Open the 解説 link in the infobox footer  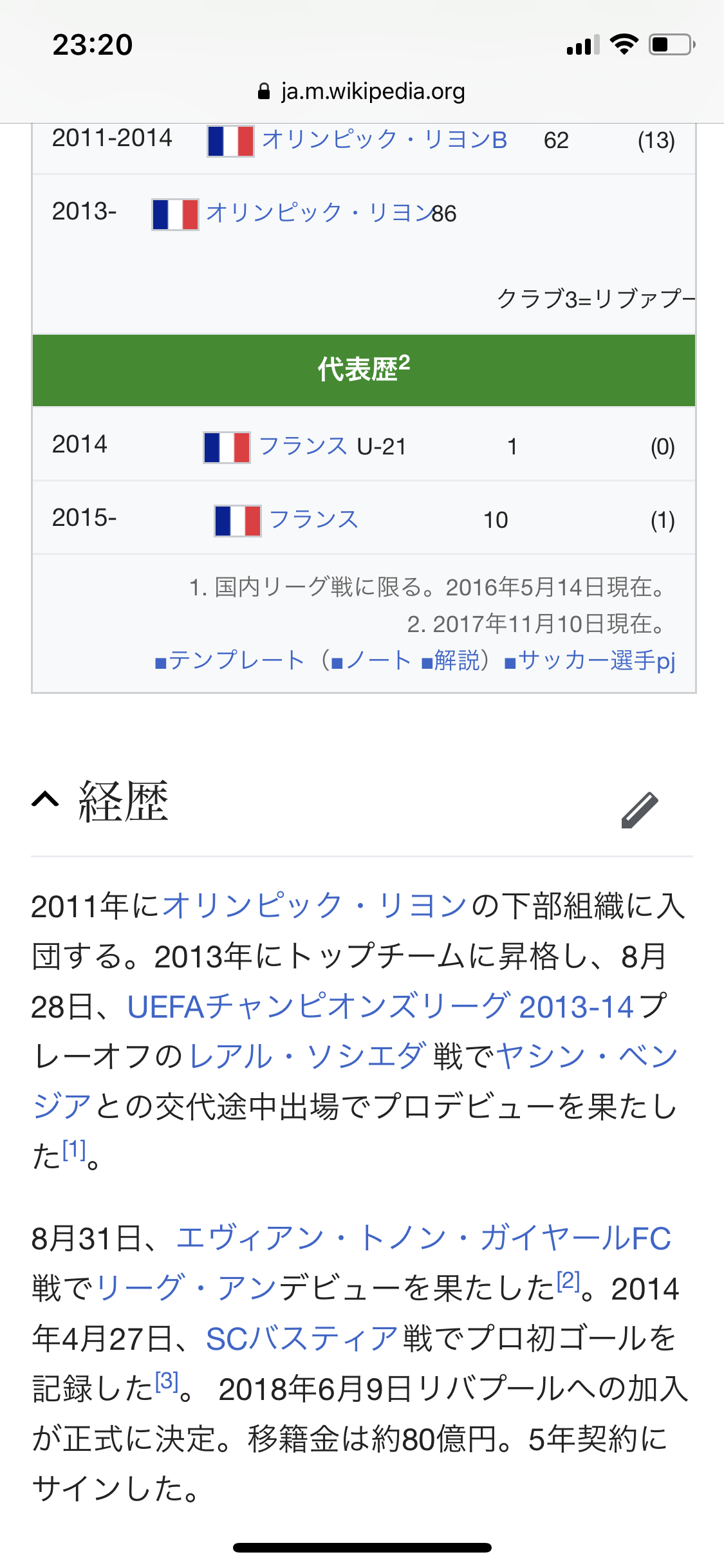[x=457, y=660]
